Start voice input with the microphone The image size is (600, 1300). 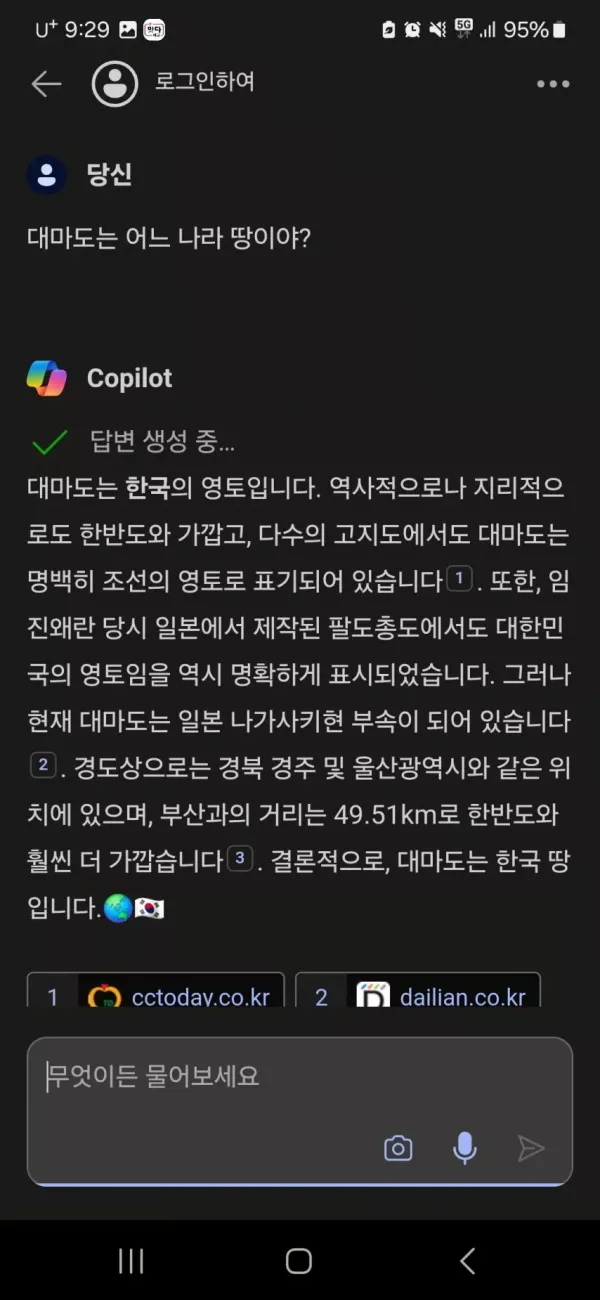click(x=464, y=1149)
